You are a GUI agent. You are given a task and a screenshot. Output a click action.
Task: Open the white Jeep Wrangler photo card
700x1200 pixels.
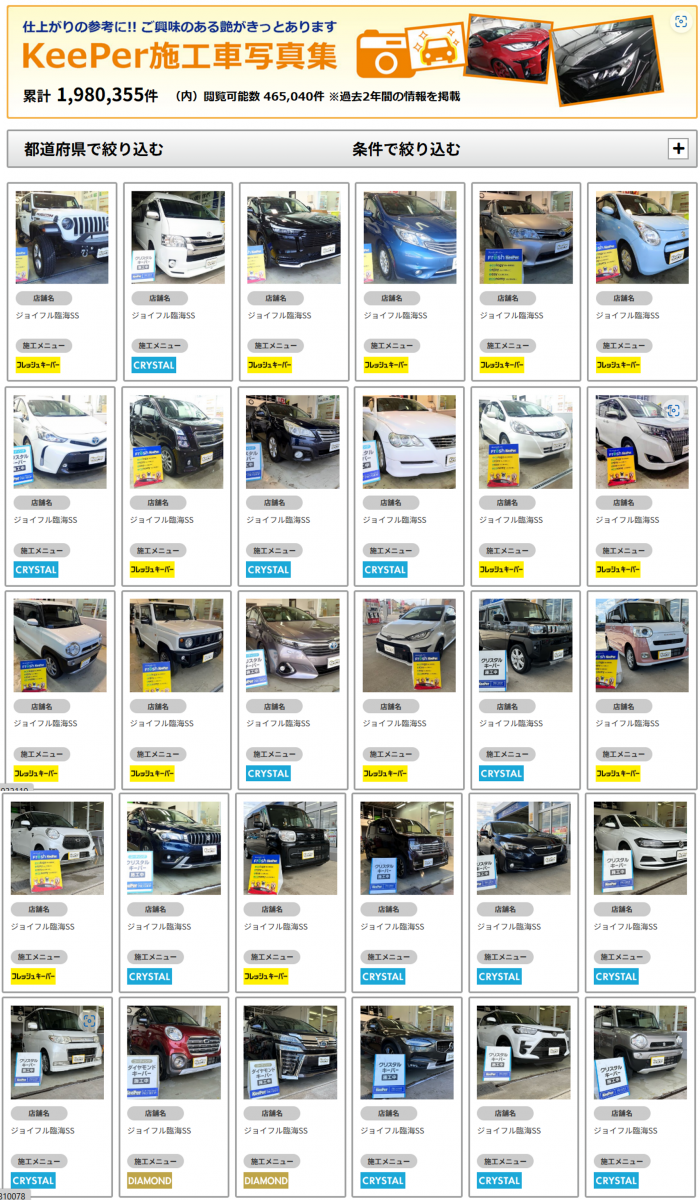pos(62,238)
